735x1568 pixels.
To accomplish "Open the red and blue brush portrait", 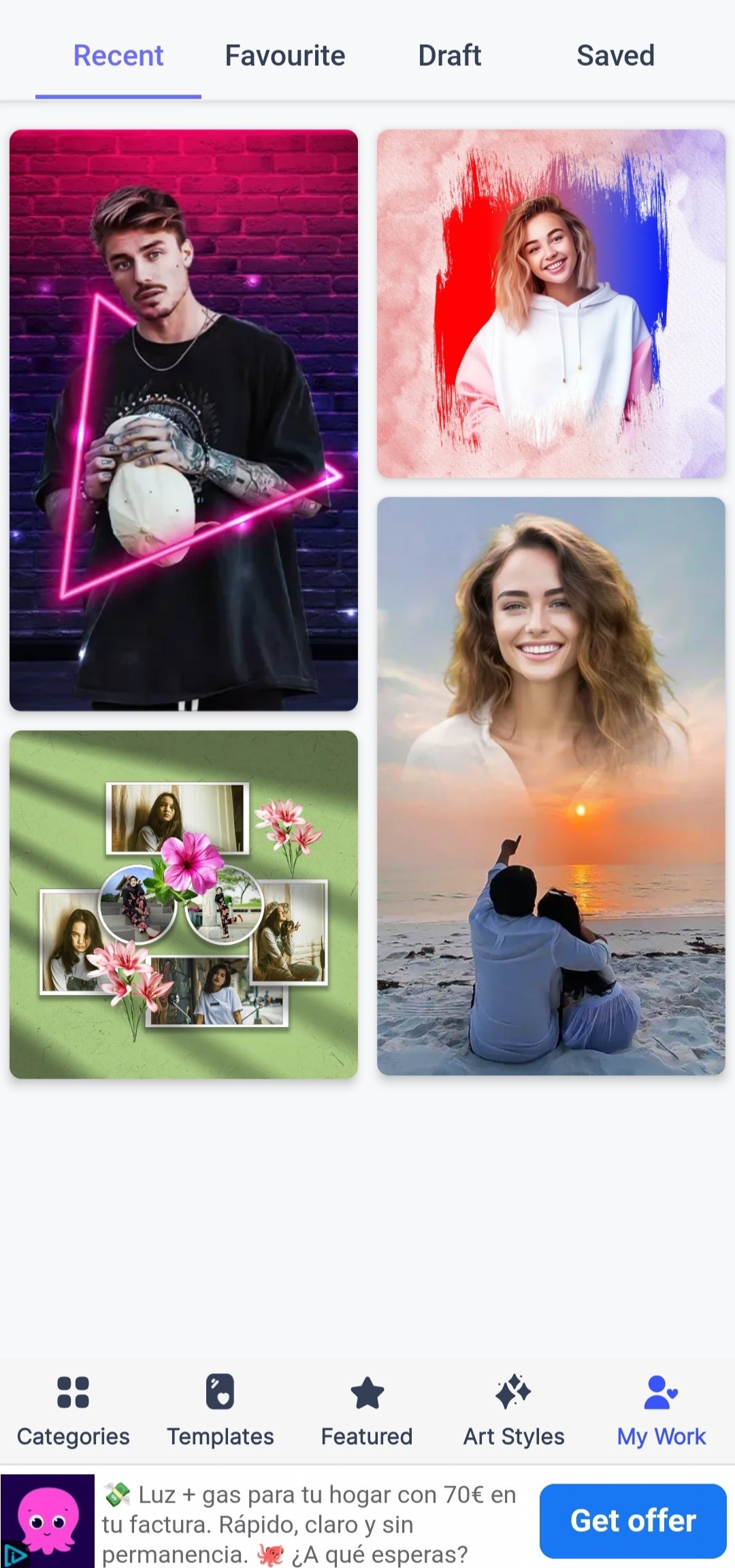I will (551, 304).
